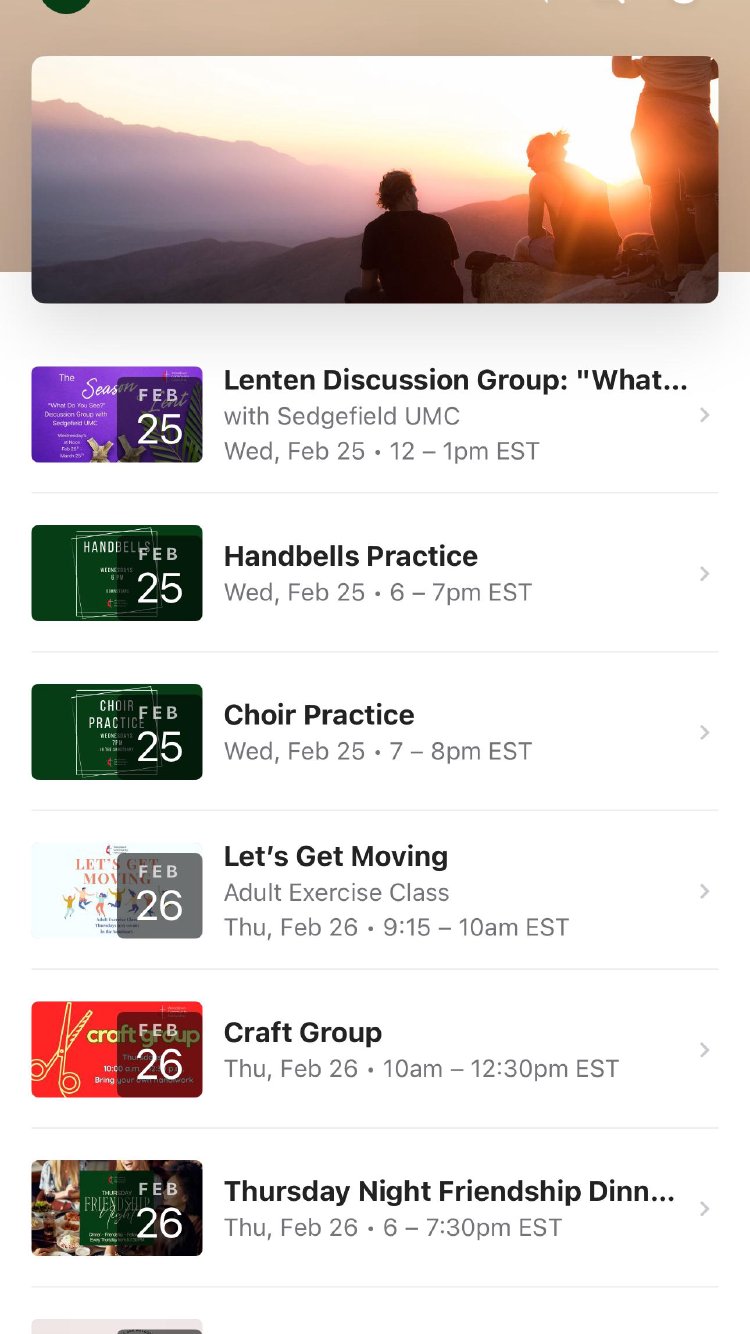Open the Lenten Discussion Group event
This screenshot has width=750, height=1334.
point(375,414)
